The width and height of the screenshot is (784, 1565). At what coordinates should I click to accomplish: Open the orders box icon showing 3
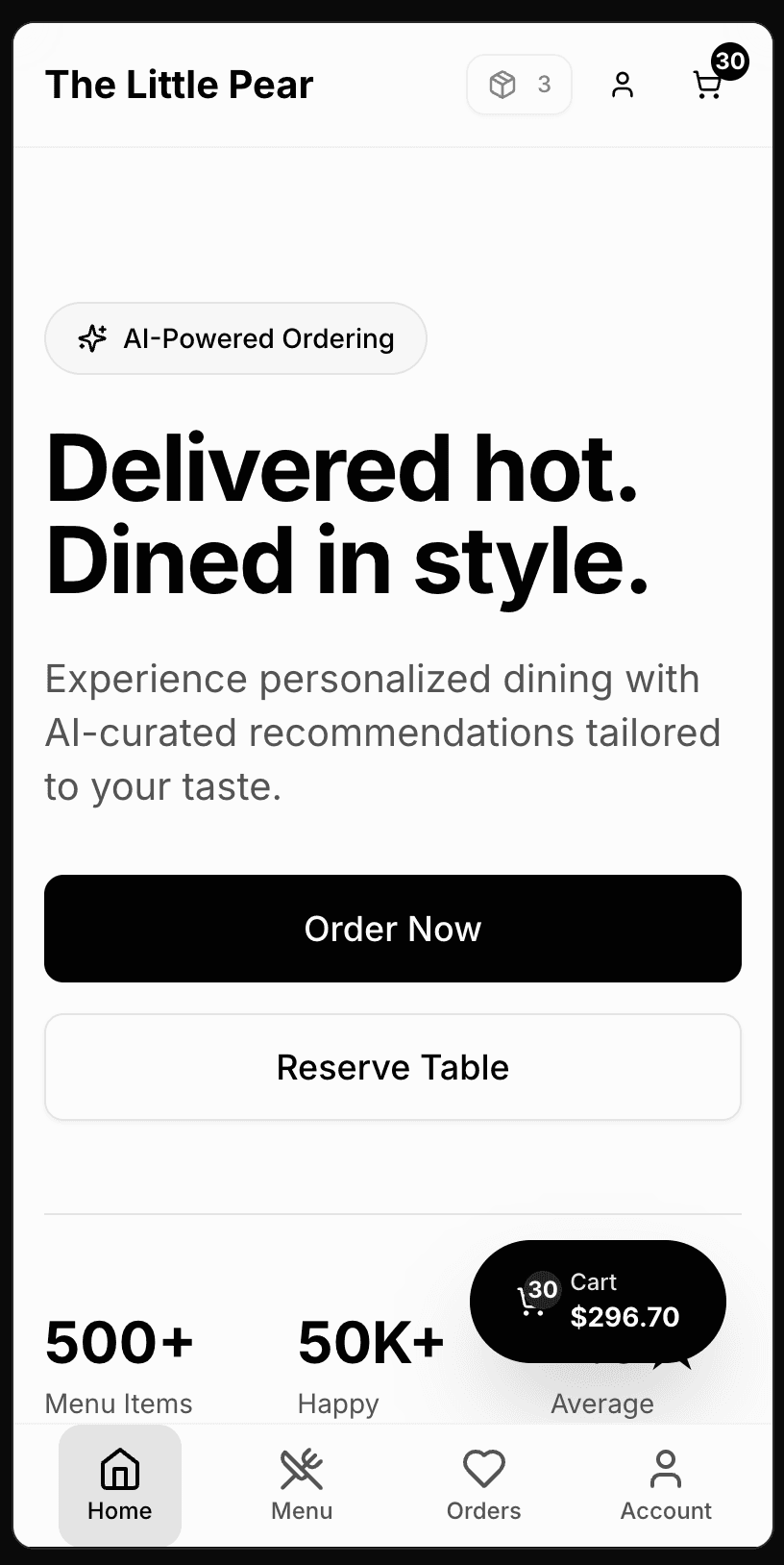pyautogui.click(x=519, y=85)
